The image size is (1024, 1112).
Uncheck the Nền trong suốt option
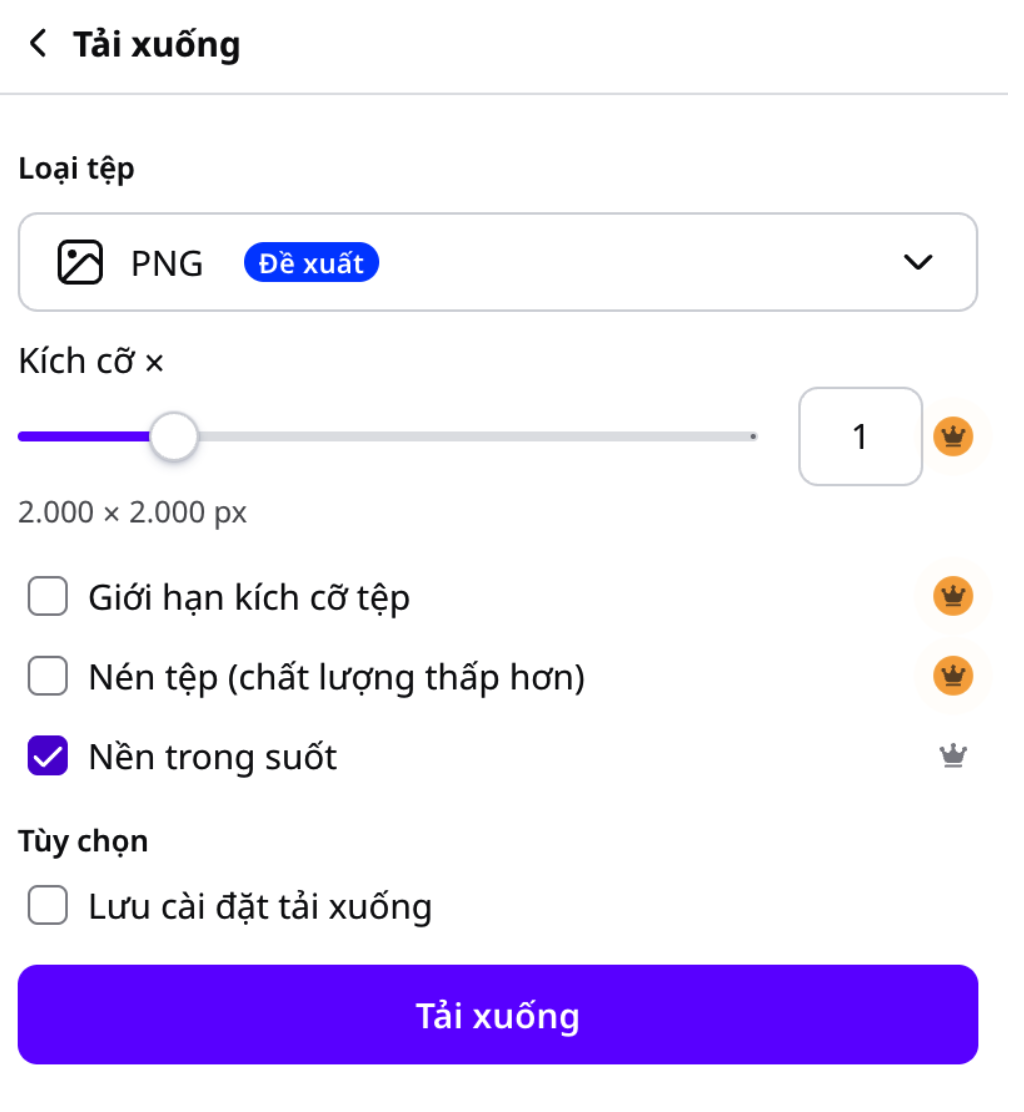[48, 757]
